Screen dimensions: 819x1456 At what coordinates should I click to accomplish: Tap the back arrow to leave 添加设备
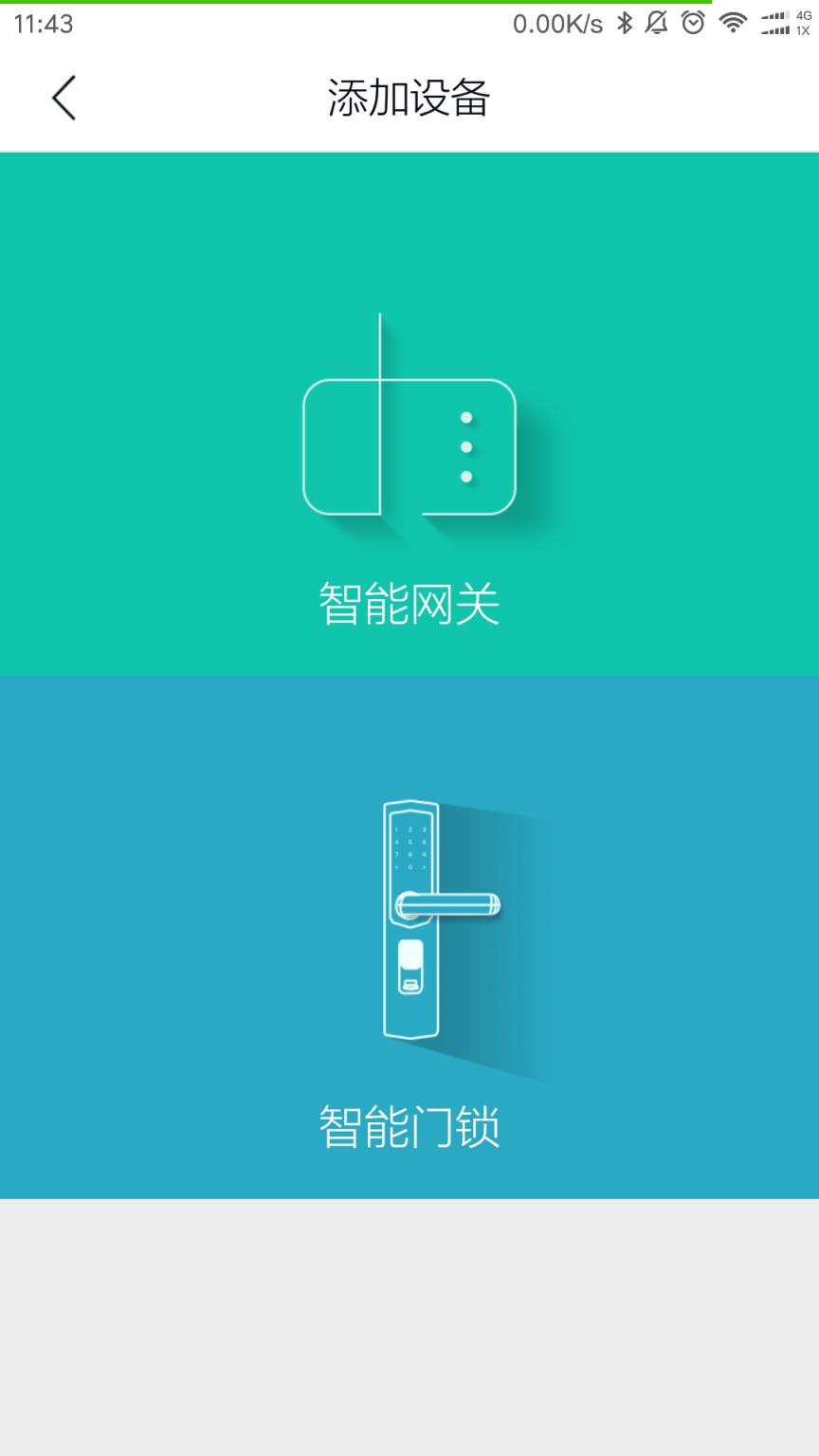(x=64, y=98)
